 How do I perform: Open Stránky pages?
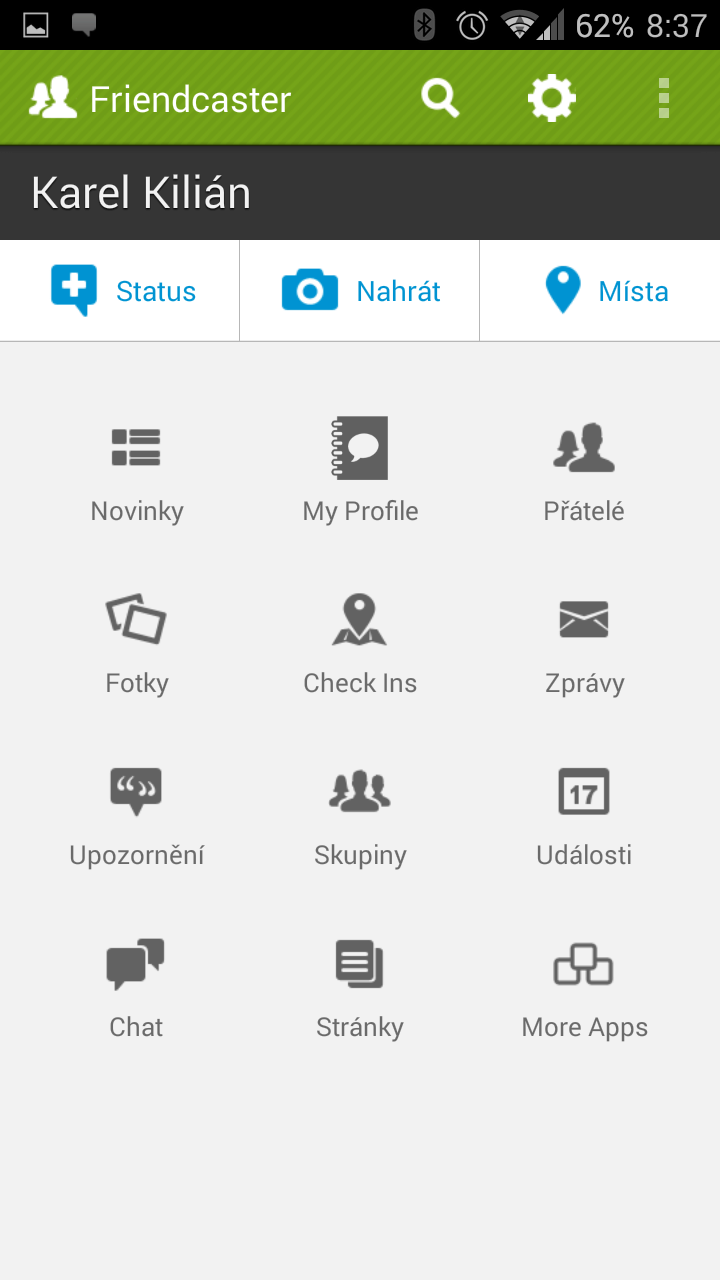coord(360,987)
